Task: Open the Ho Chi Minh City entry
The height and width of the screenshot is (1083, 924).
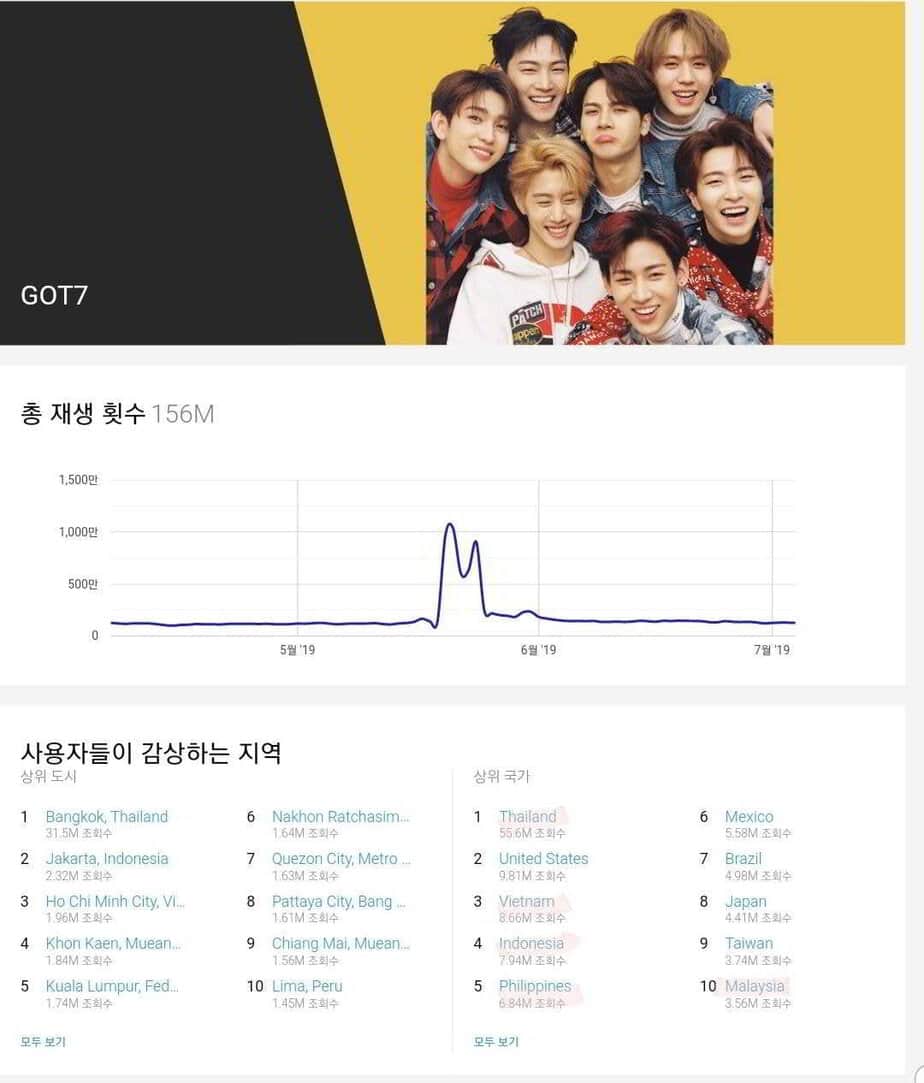Action: 115,901
